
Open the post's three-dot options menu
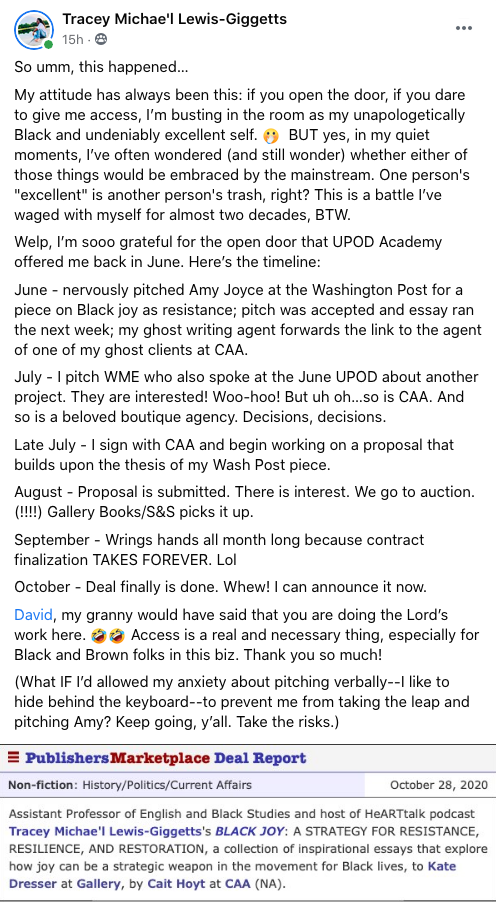point(464,28)
